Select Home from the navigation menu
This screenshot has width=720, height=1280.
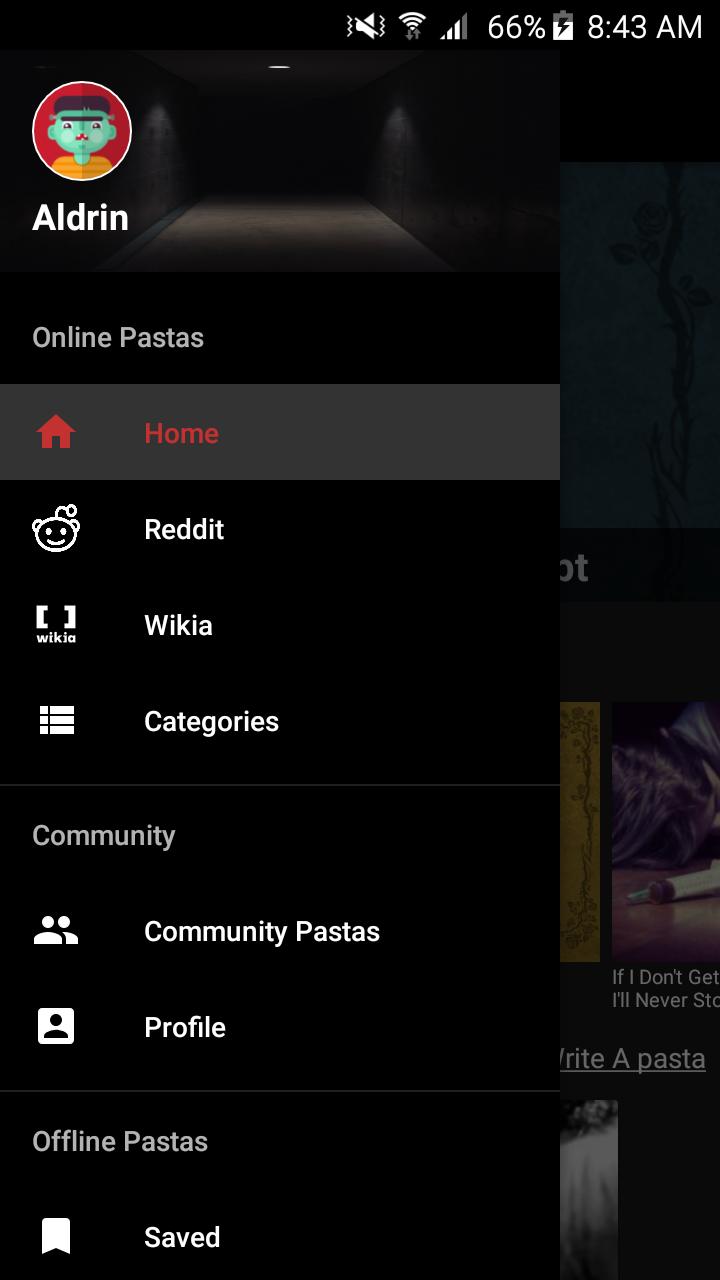click(181, 432)
